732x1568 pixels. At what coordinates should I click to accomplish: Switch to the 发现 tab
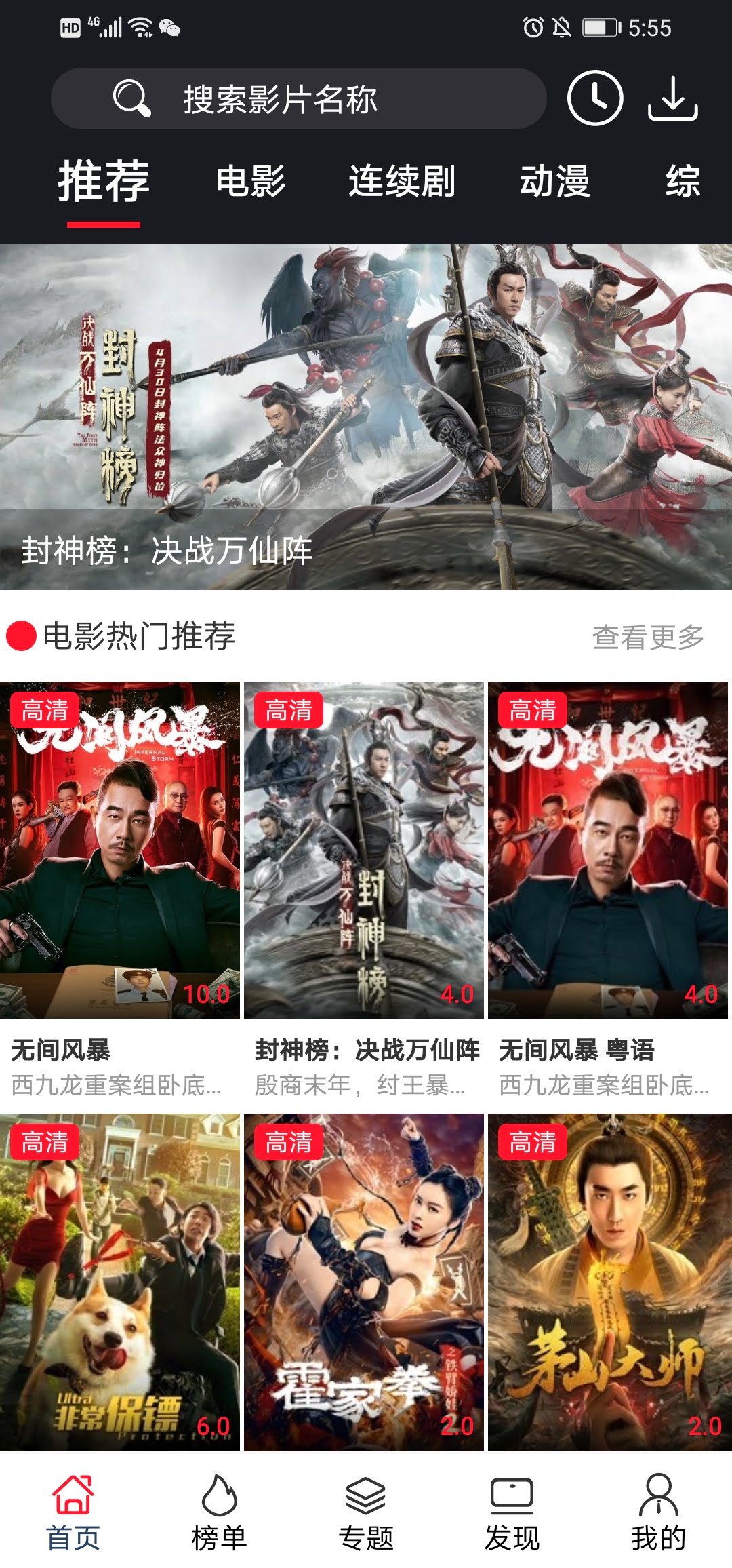[x=512, y=1514]
